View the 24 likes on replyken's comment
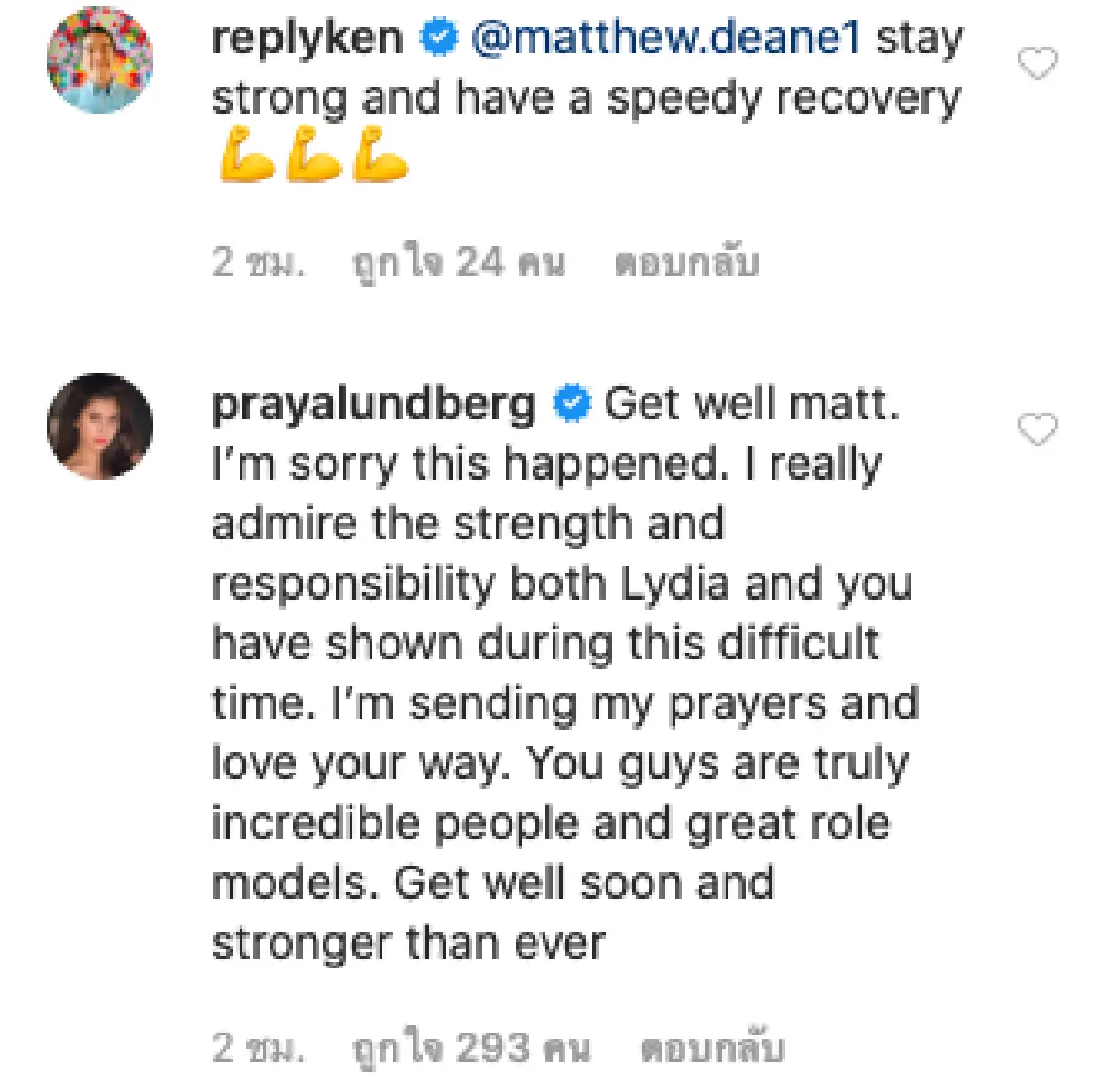 [458, 264]
